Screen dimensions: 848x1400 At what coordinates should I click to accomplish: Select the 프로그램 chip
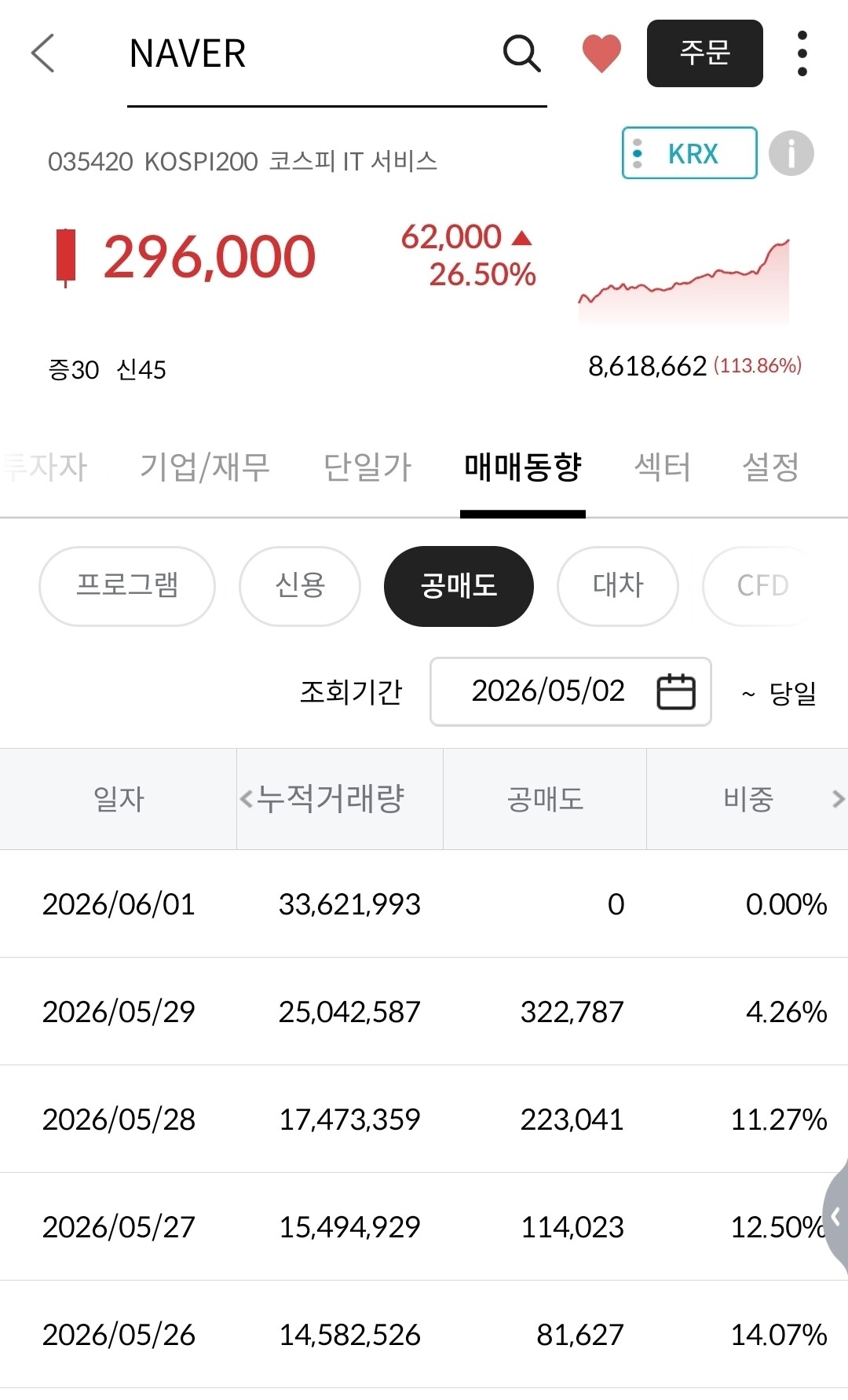pyautogui.click(x=127, y=586)
